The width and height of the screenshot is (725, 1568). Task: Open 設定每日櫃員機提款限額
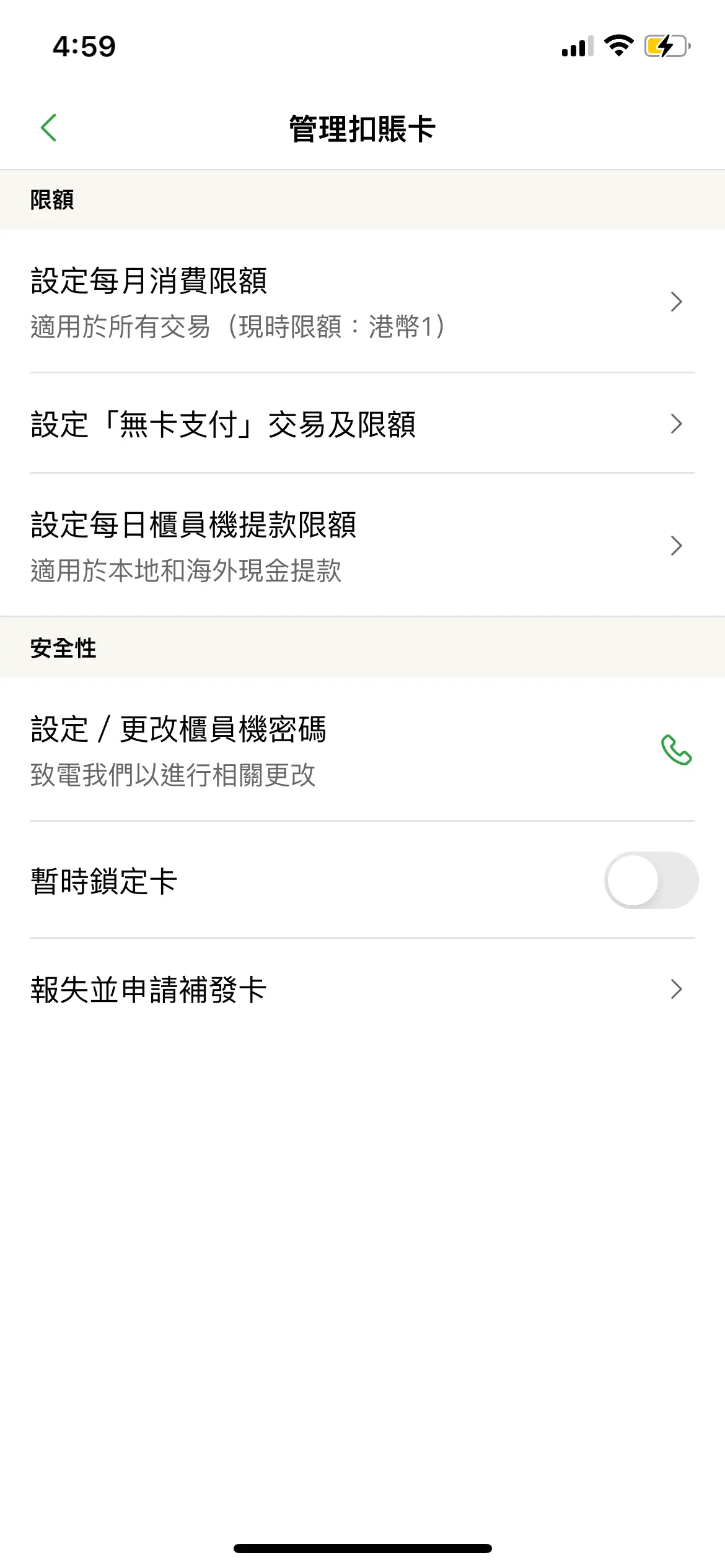click(x=362, y=546)
